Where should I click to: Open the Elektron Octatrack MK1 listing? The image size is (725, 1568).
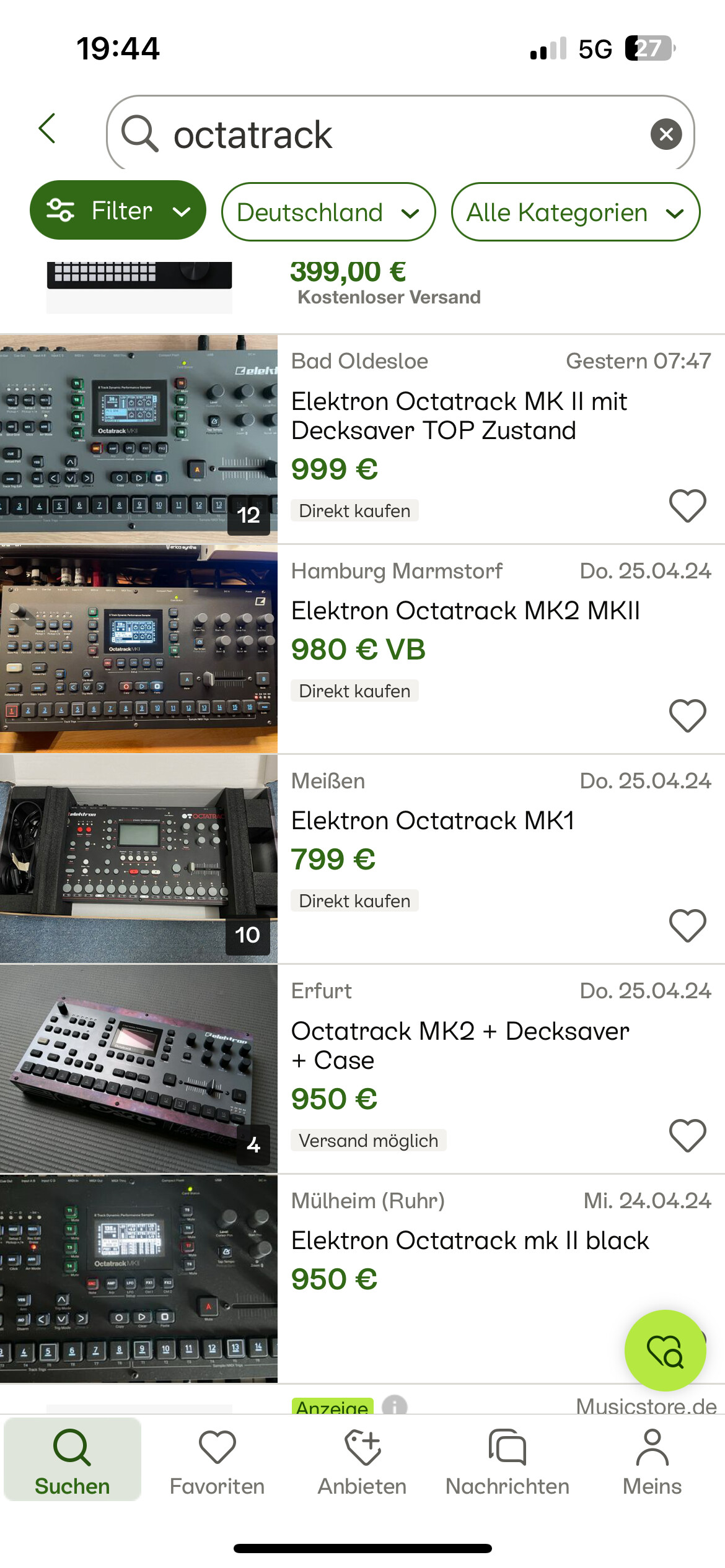pyautogui.click(x=433, y=821)
